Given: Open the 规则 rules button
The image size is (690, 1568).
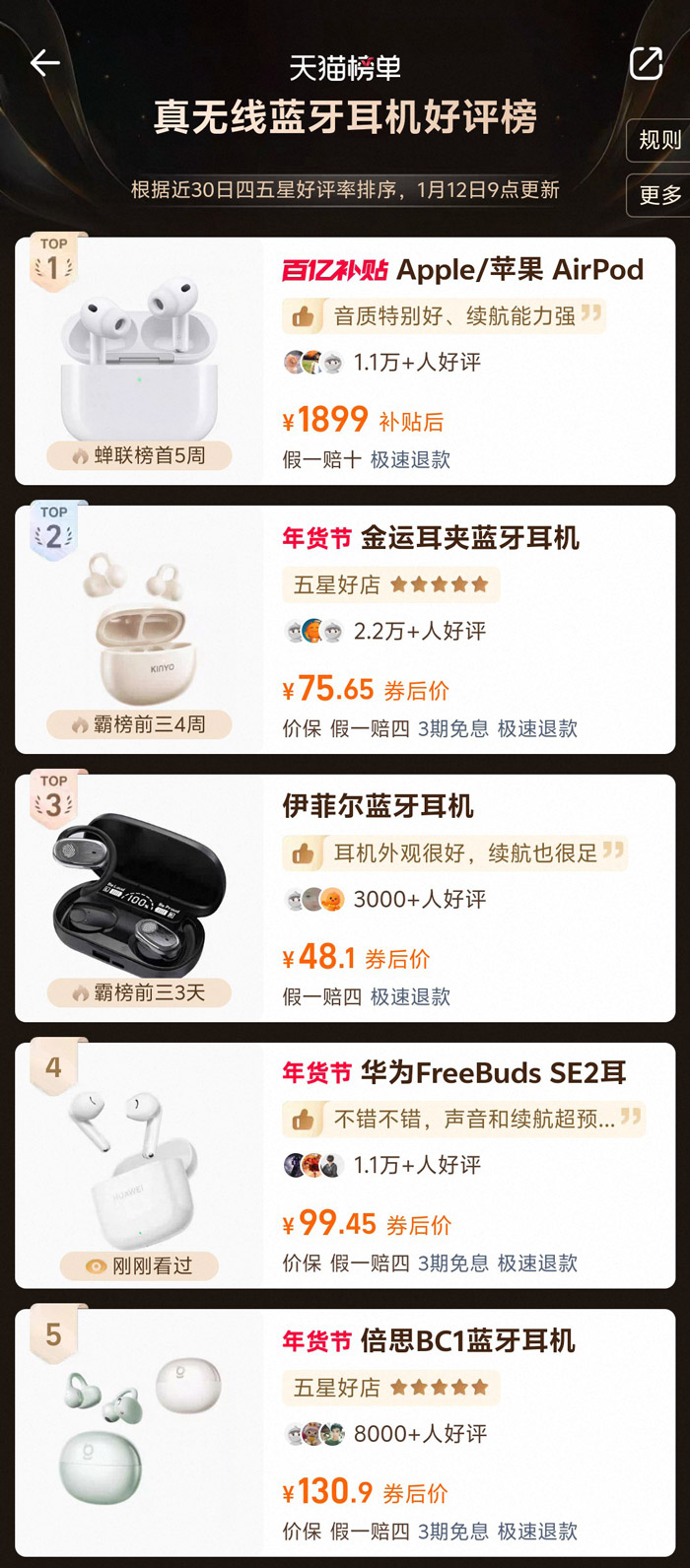Looking at the screenshot, I should point(658,141).
